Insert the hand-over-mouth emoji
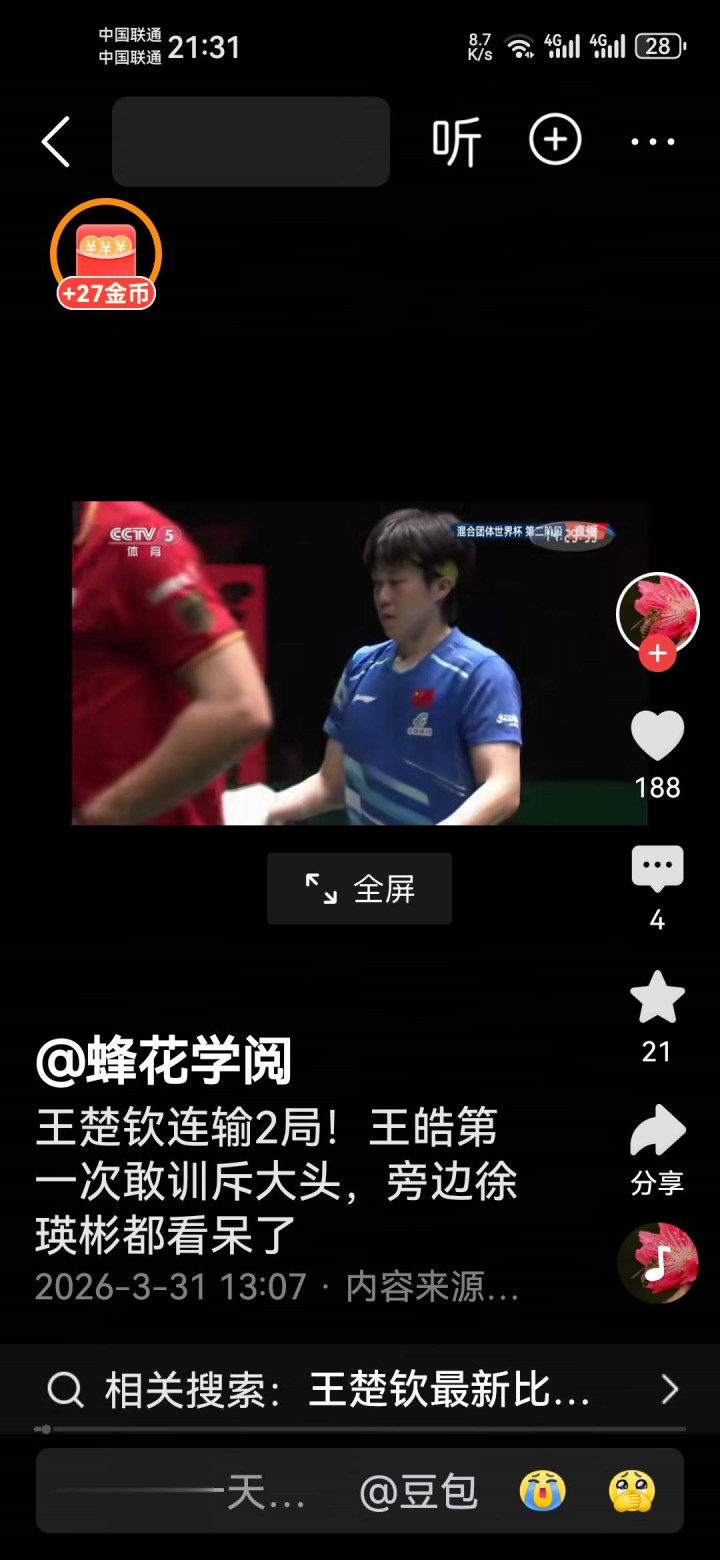Screen dimensions: 720x1560 pyautogui.click(x=632, y=1492)
